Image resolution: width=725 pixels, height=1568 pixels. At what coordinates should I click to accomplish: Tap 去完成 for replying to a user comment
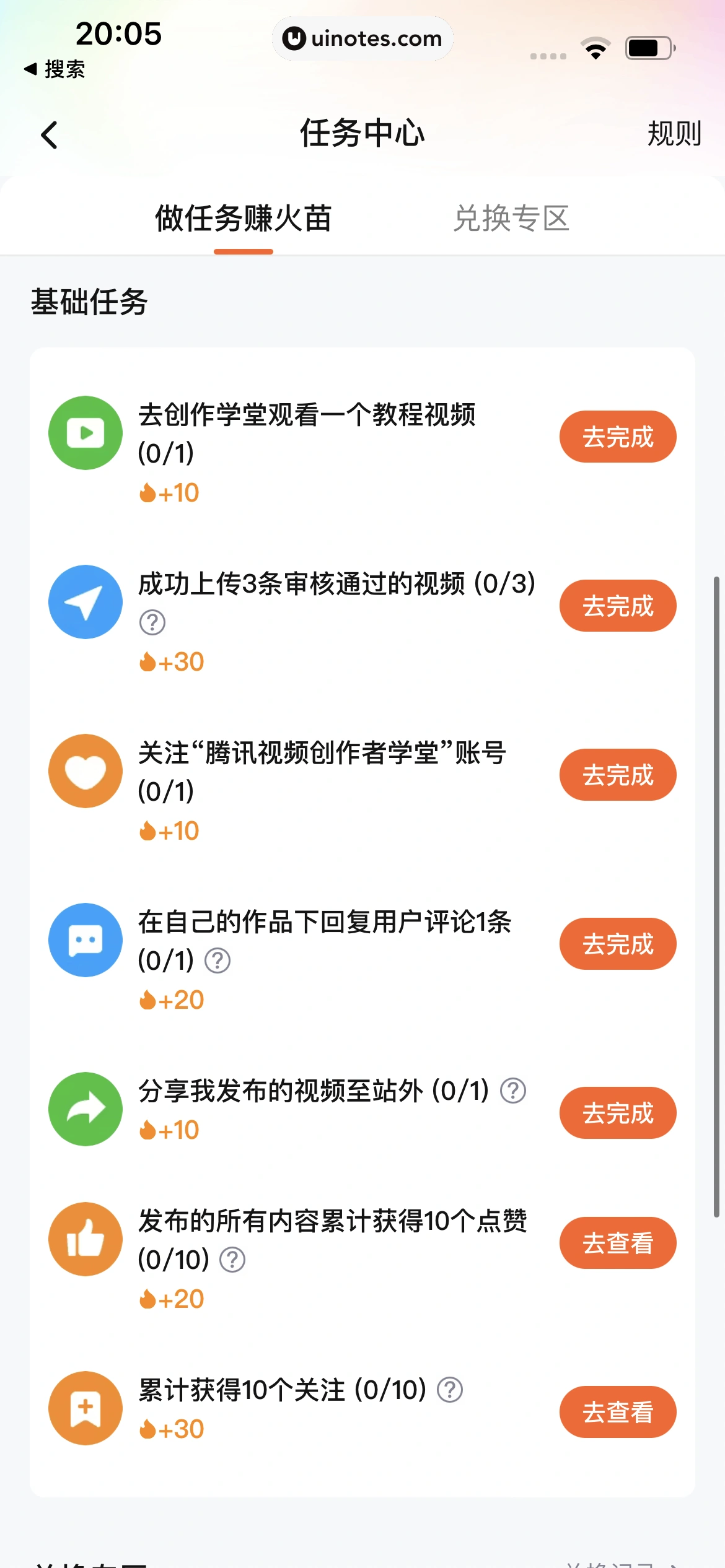click(617, 944)
